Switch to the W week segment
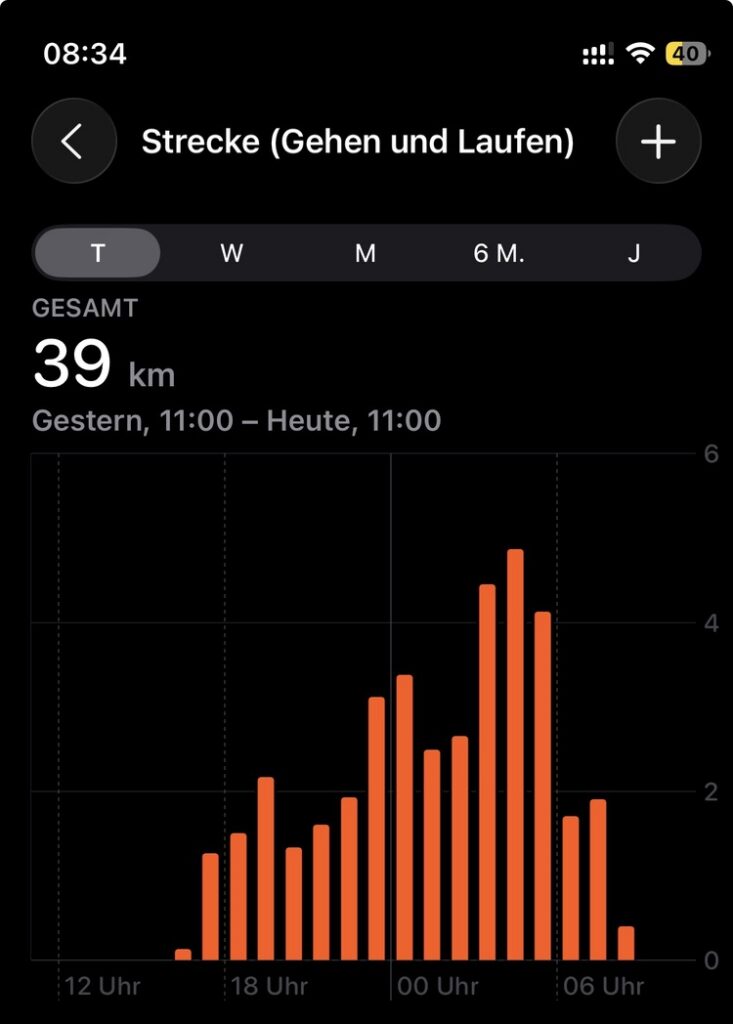Image resolution: width=733 pixels, height=1024 pixels. pyautogui.click(x=230, y=253)
